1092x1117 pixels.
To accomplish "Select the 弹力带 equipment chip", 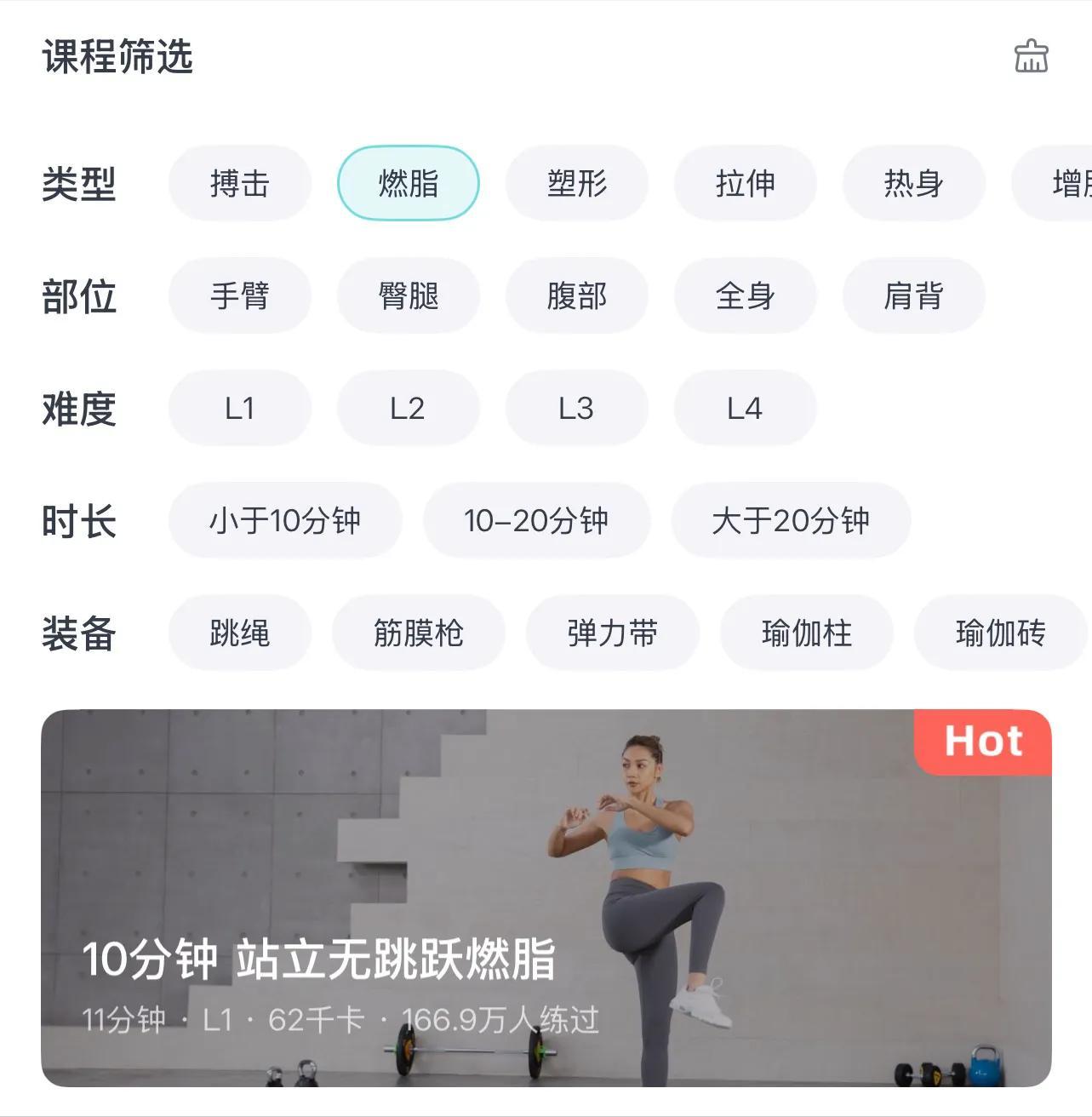I will click(x=613, y=633).
